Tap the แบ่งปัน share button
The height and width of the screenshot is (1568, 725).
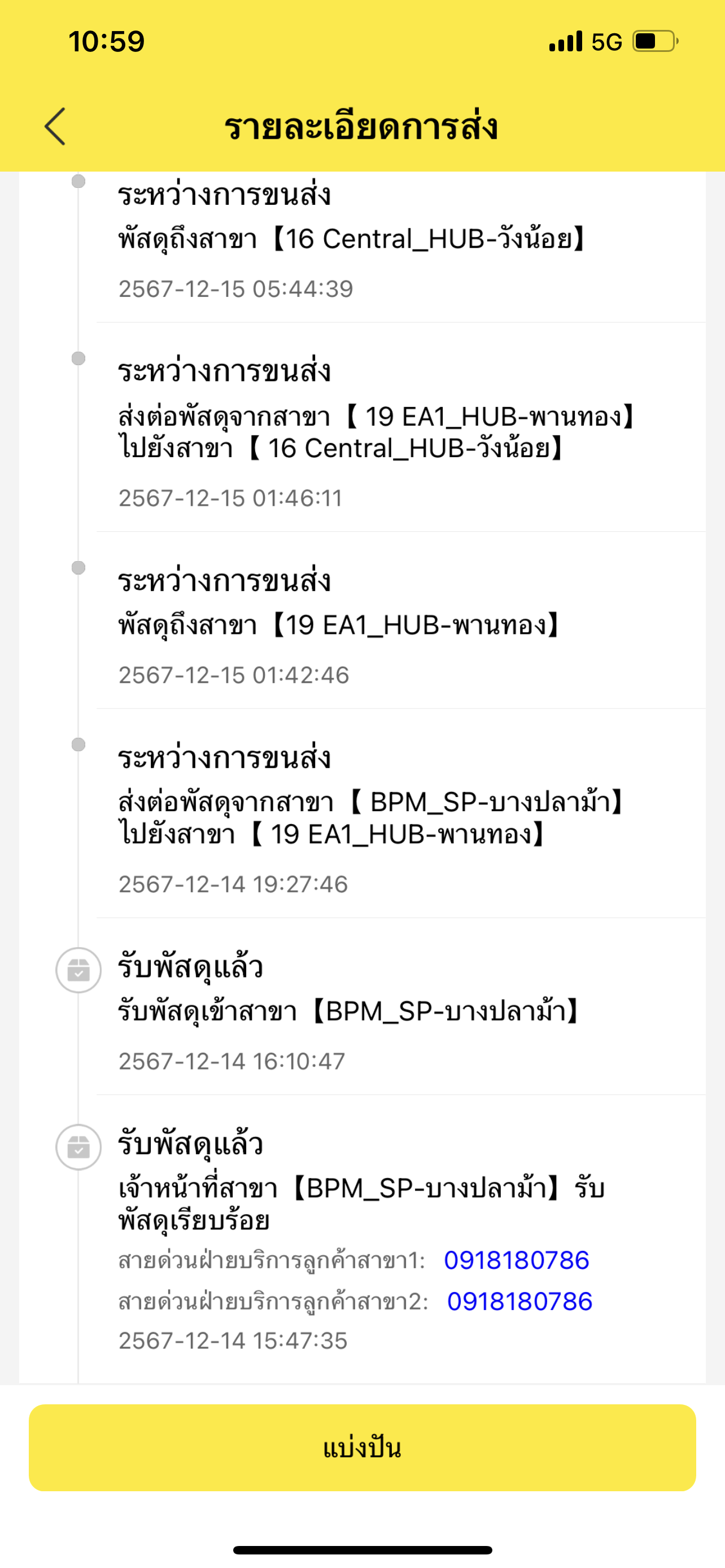(x=362, y=1447)
